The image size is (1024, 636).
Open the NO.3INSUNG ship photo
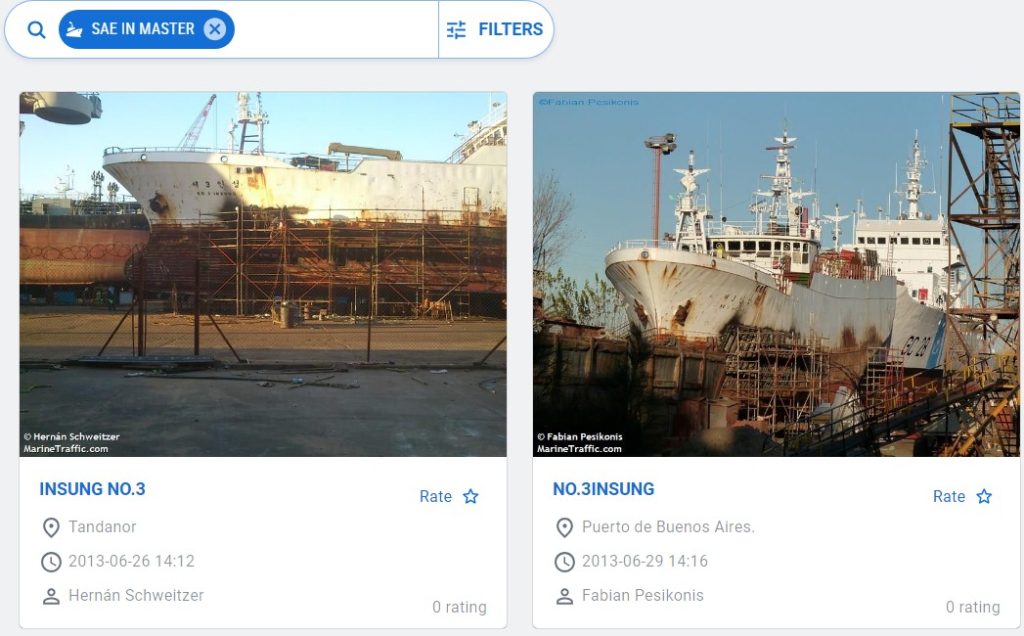[x=776, y=274]
